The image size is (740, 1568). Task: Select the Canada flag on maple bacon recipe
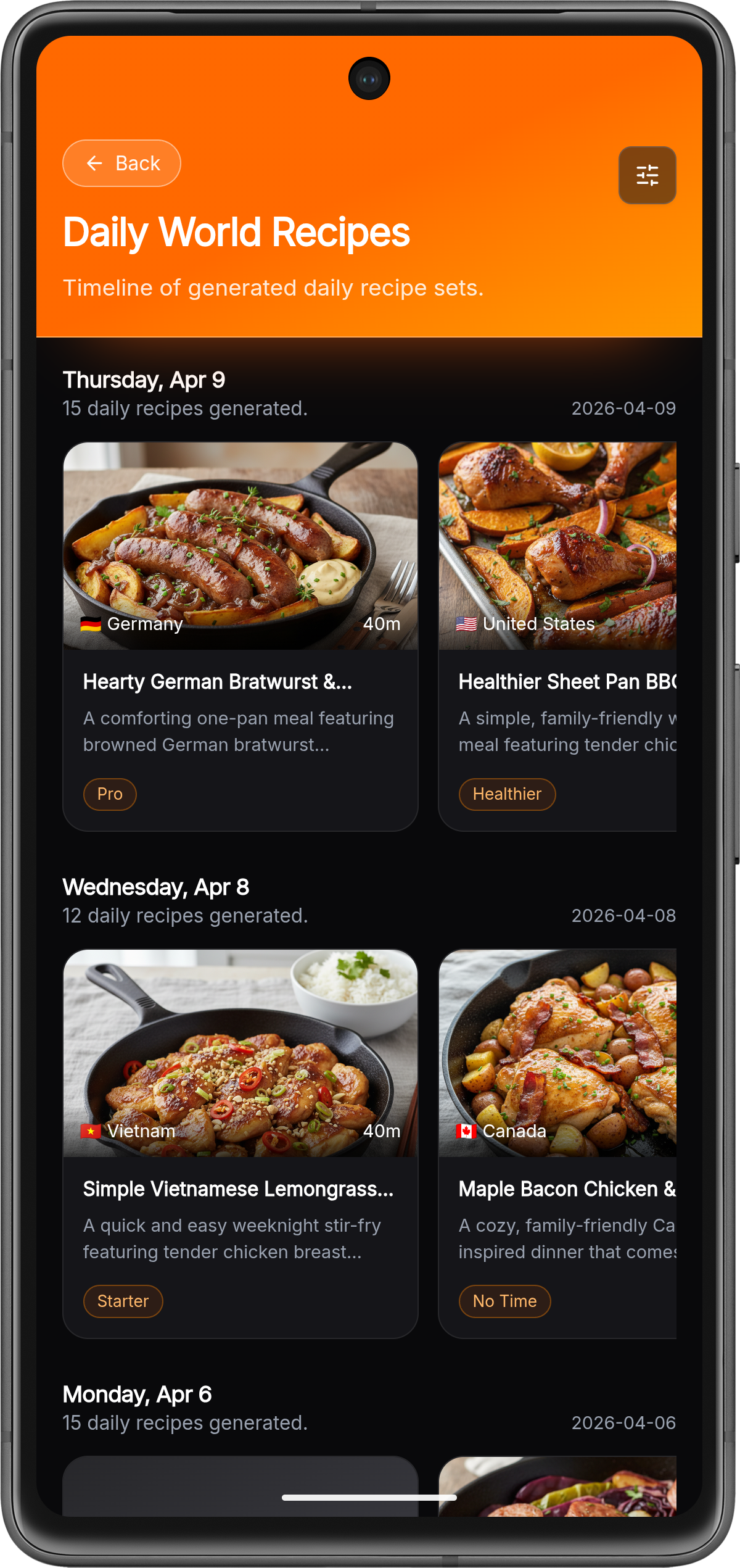466,1131
